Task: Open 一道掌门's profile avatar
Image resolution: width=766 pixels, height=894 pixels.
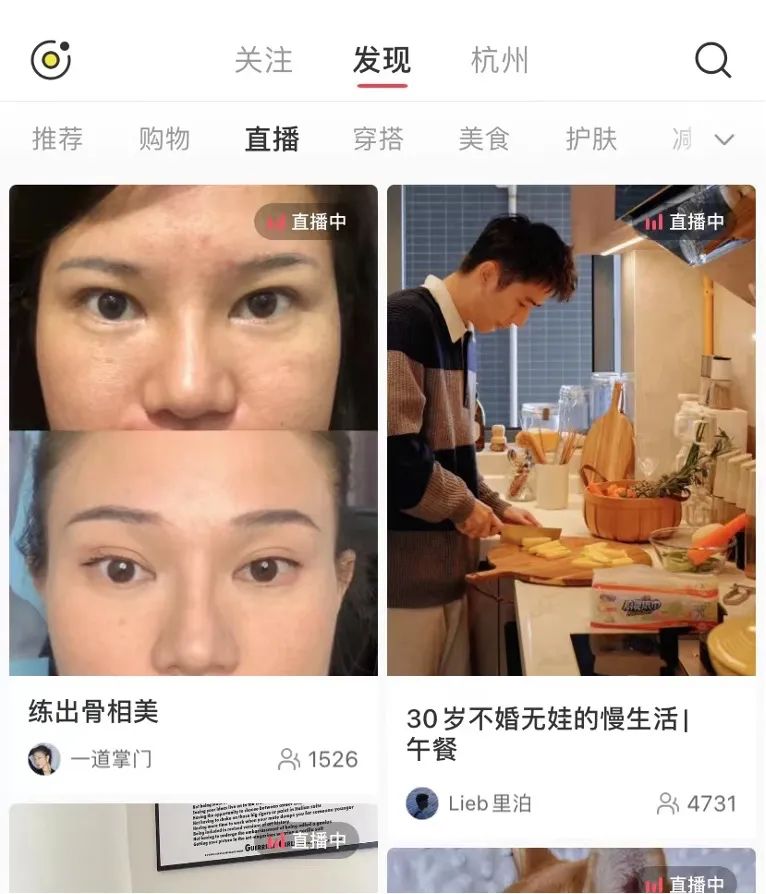Action: pyautogui.click(x=44, y=759)
